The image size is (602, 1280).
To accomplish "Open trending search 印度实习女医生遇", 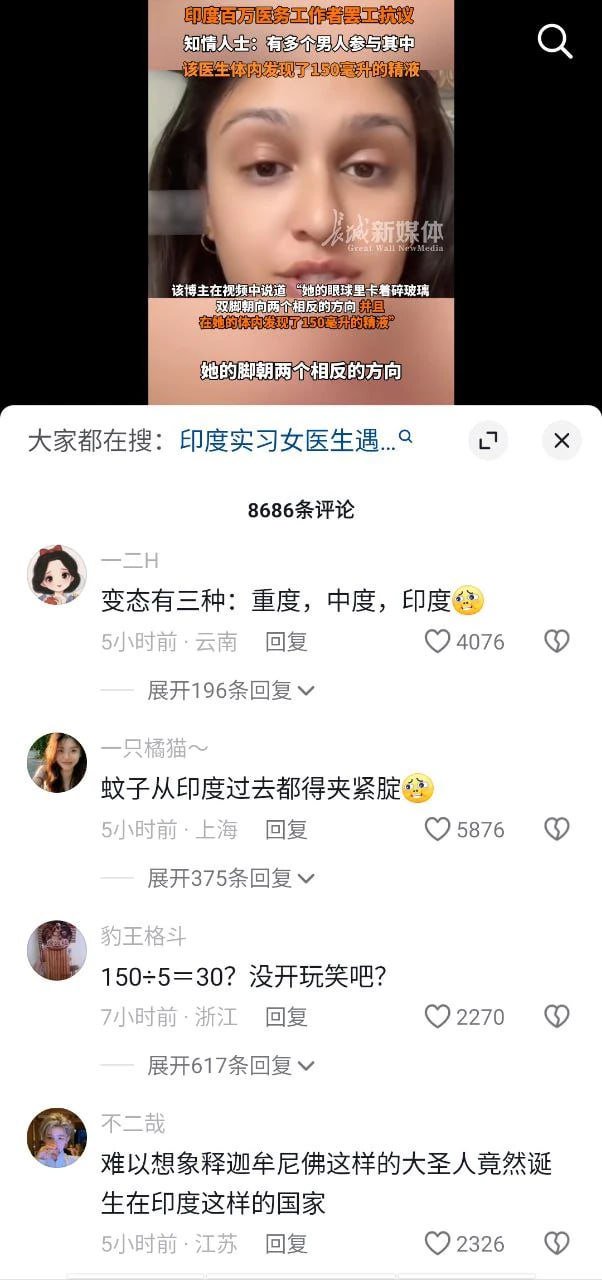I will (288, 440).
